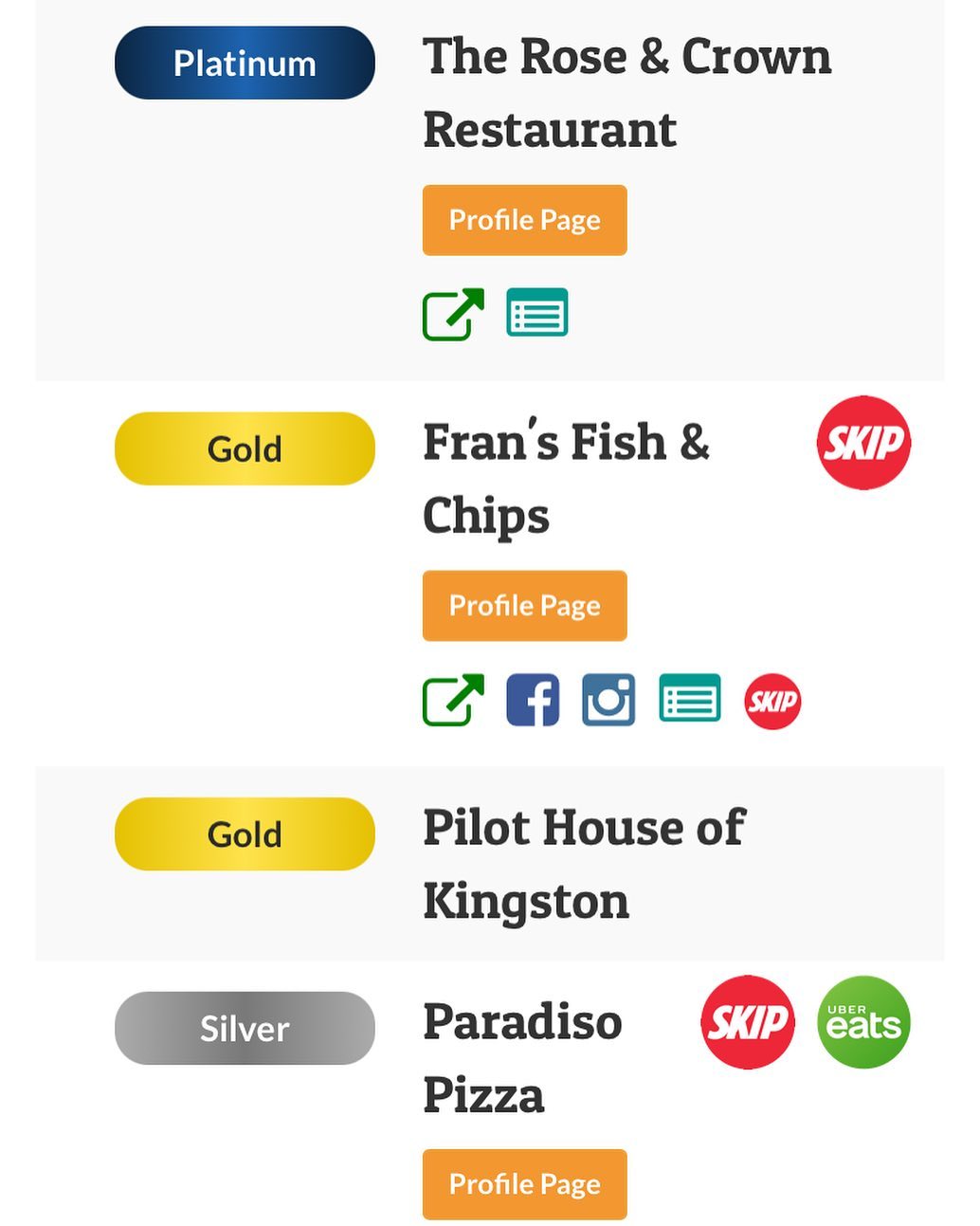Image resolution: width=980 pixels, height=1226 pixels.
Task: Visit The Rose & Crown's external website link
Action: [x=453, y=314]
